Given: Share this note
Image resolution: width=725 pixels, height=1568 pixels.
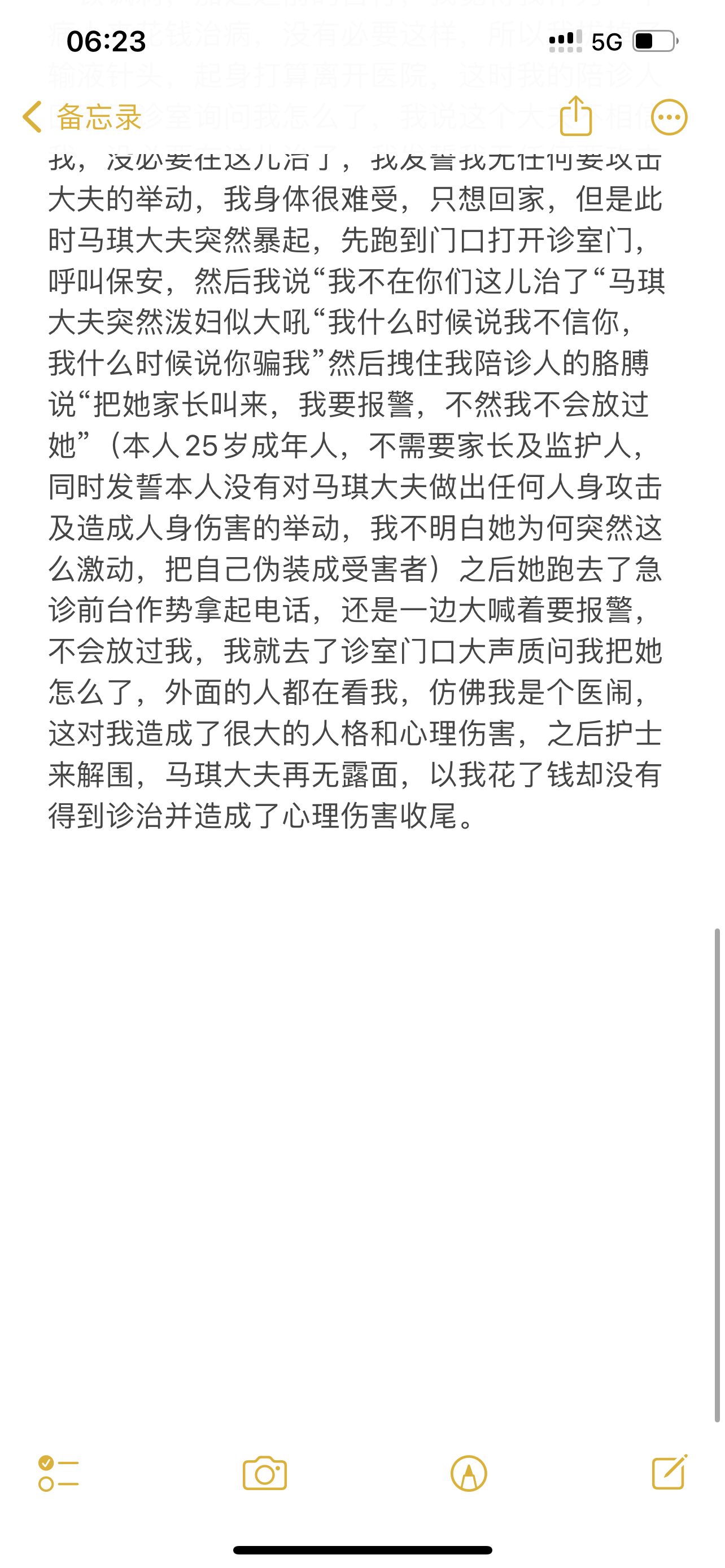Looking at the screenshot, I should point(575,116).
